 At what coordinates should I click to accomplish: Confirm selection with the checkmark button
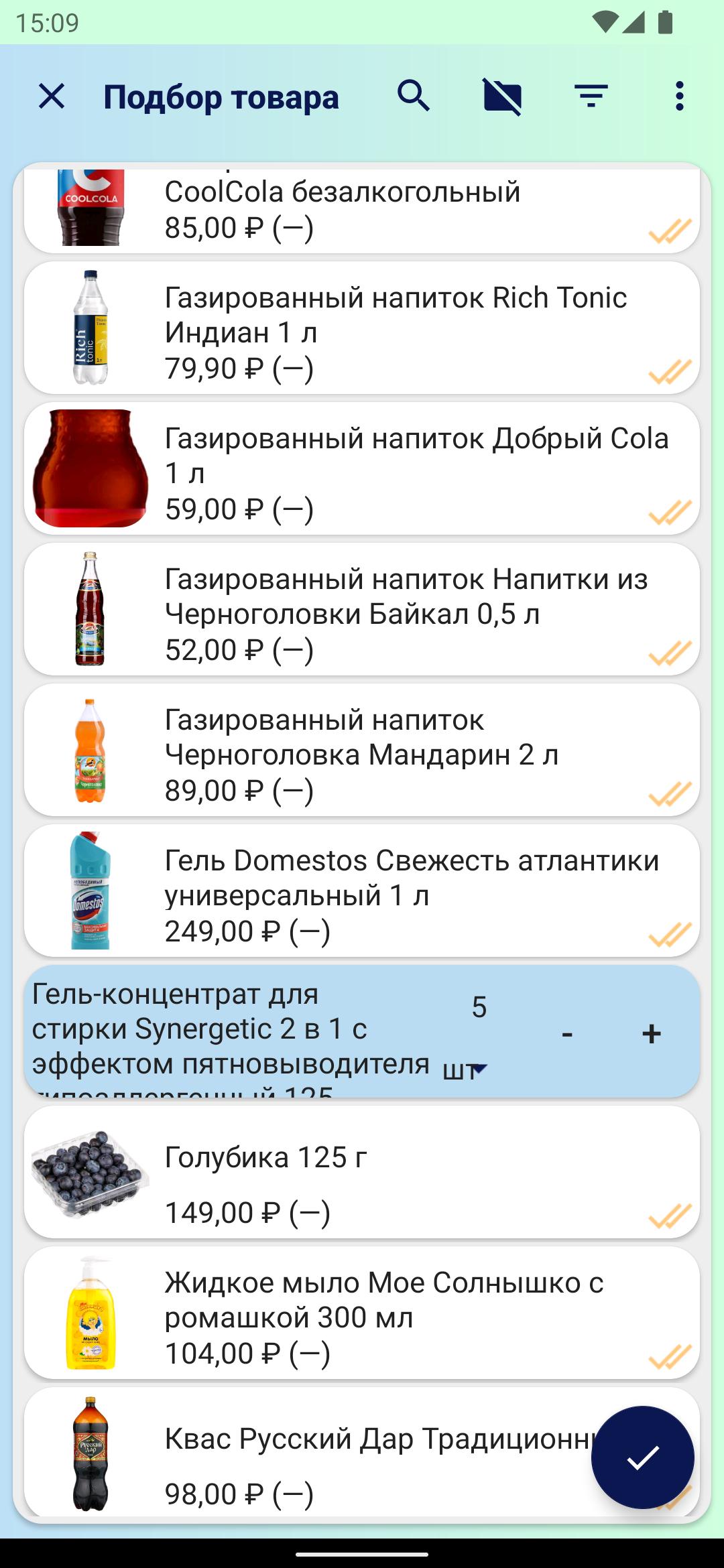pyautogui.click(x=642, y=1457)
